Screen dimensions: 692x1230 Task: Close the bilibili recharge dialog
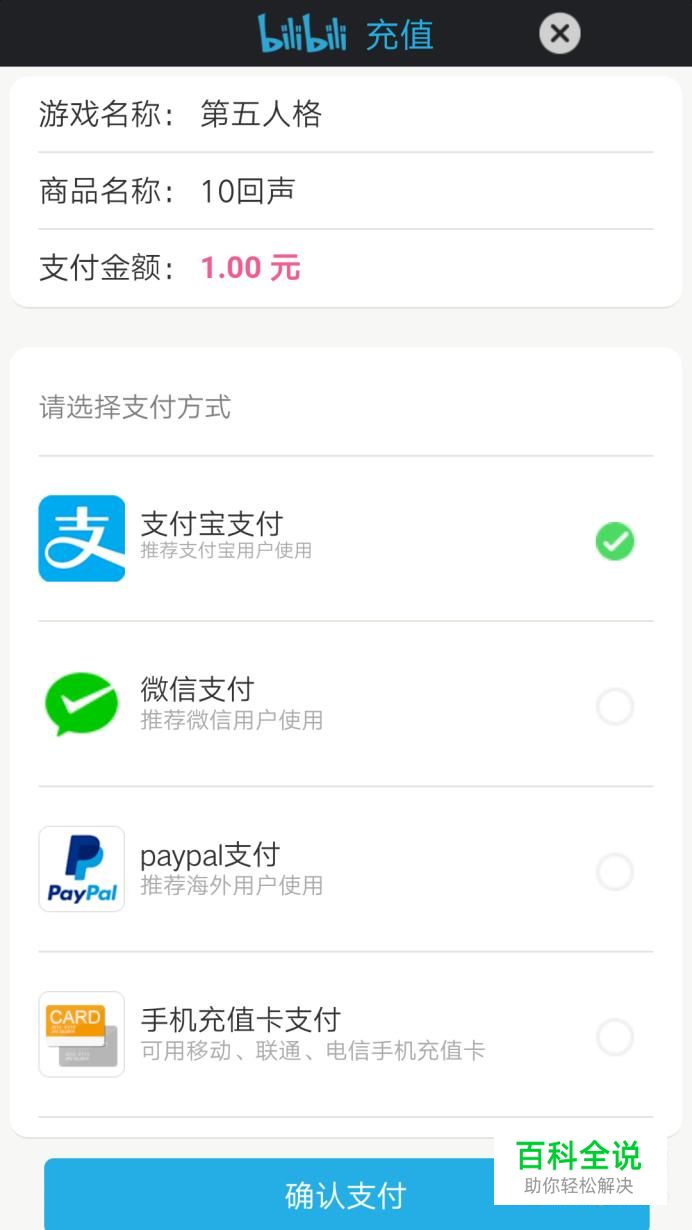click(x=560, y=34)
